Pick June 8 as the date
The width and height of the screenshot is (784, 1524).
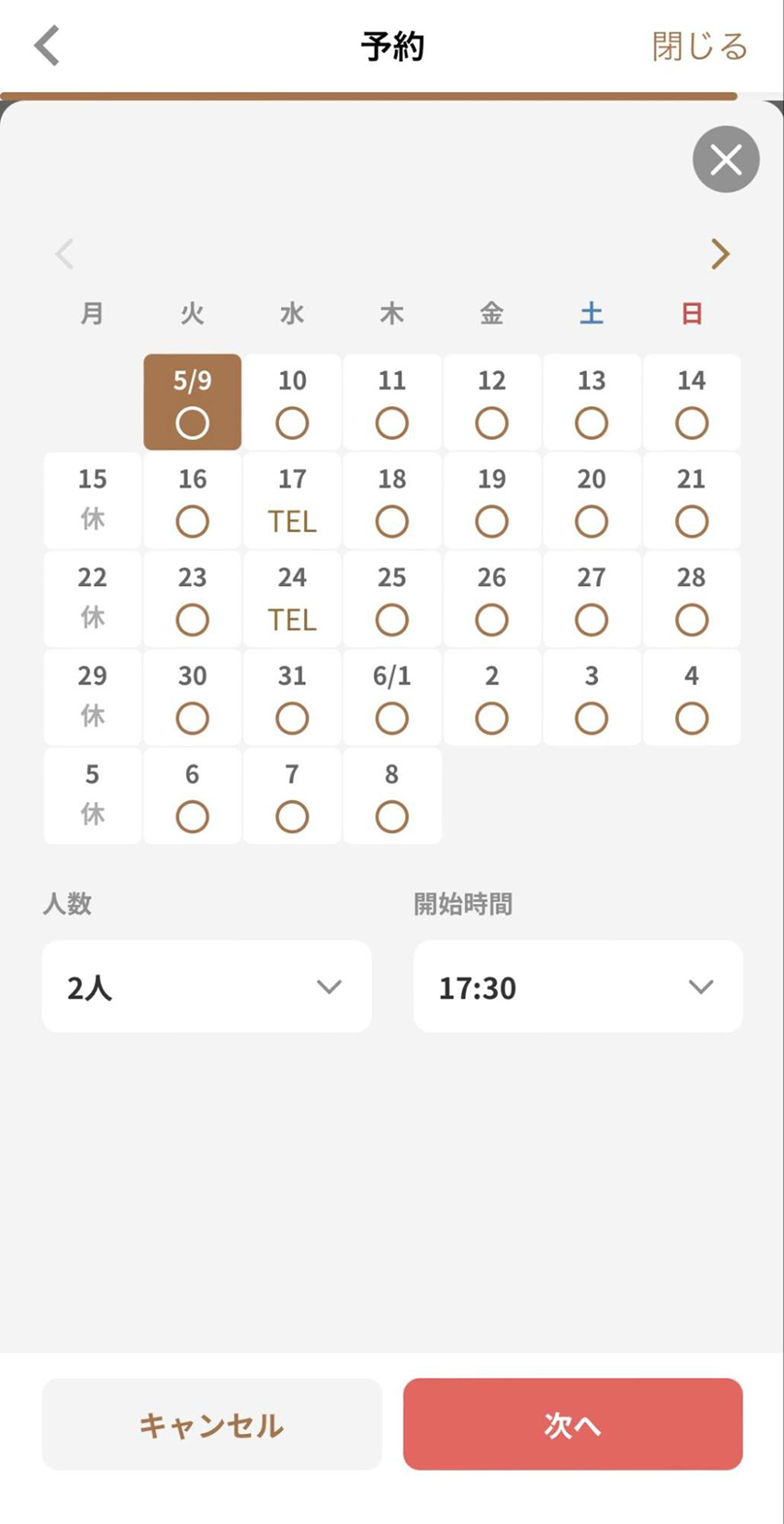click(x=392, y=796)
